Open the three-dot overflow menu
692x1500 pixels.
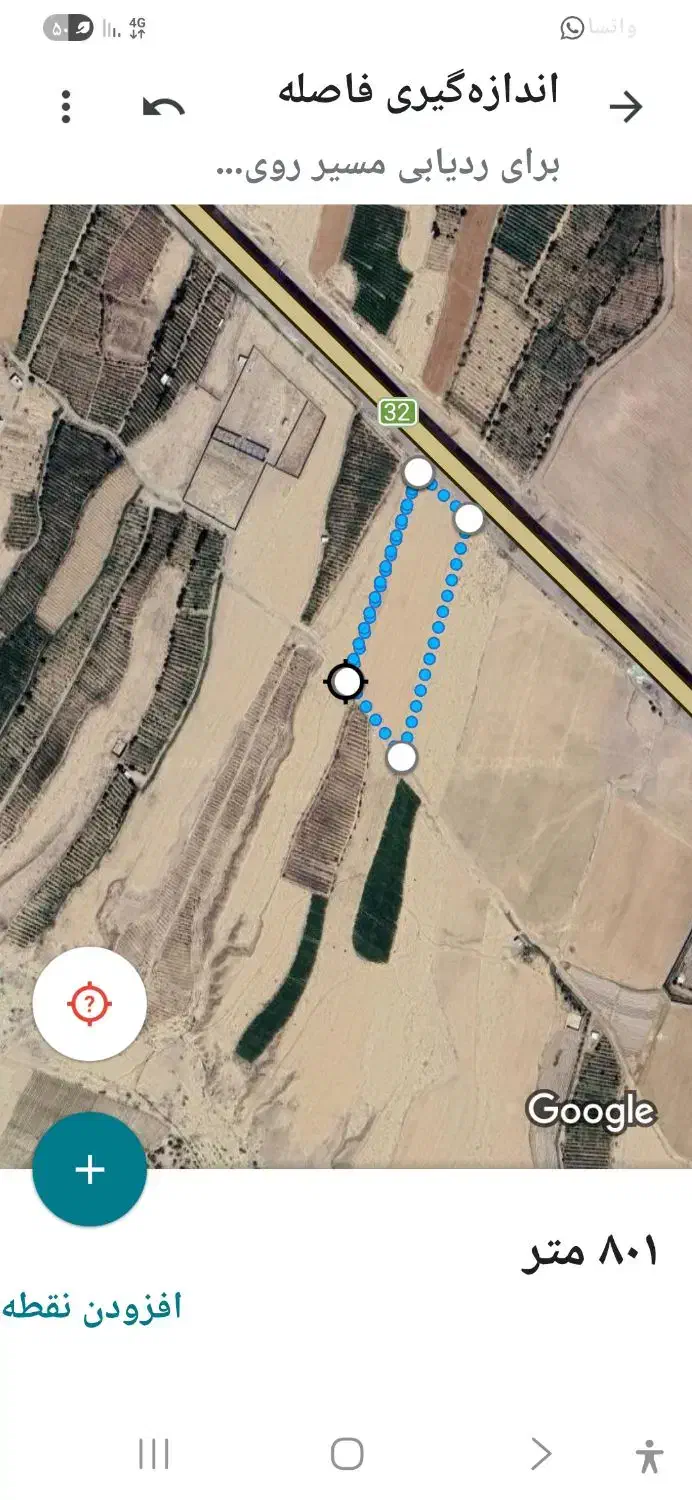point(66,106)
